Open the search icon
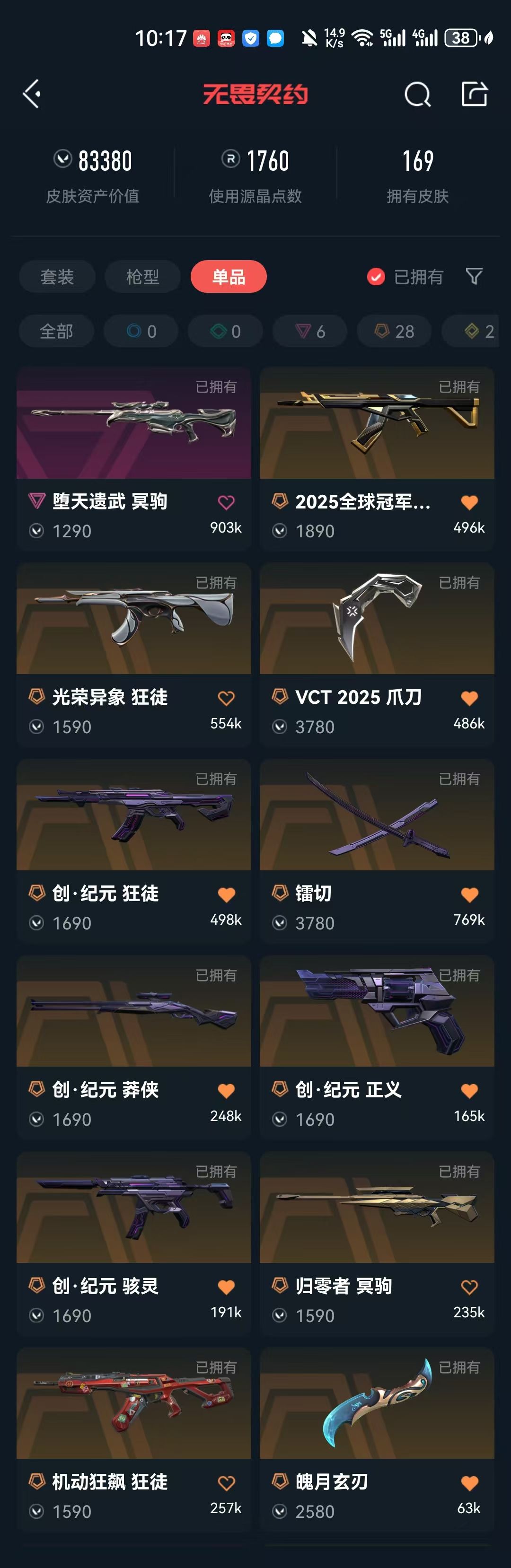Viewport: 511px width, 1568px height. point(417,94)
